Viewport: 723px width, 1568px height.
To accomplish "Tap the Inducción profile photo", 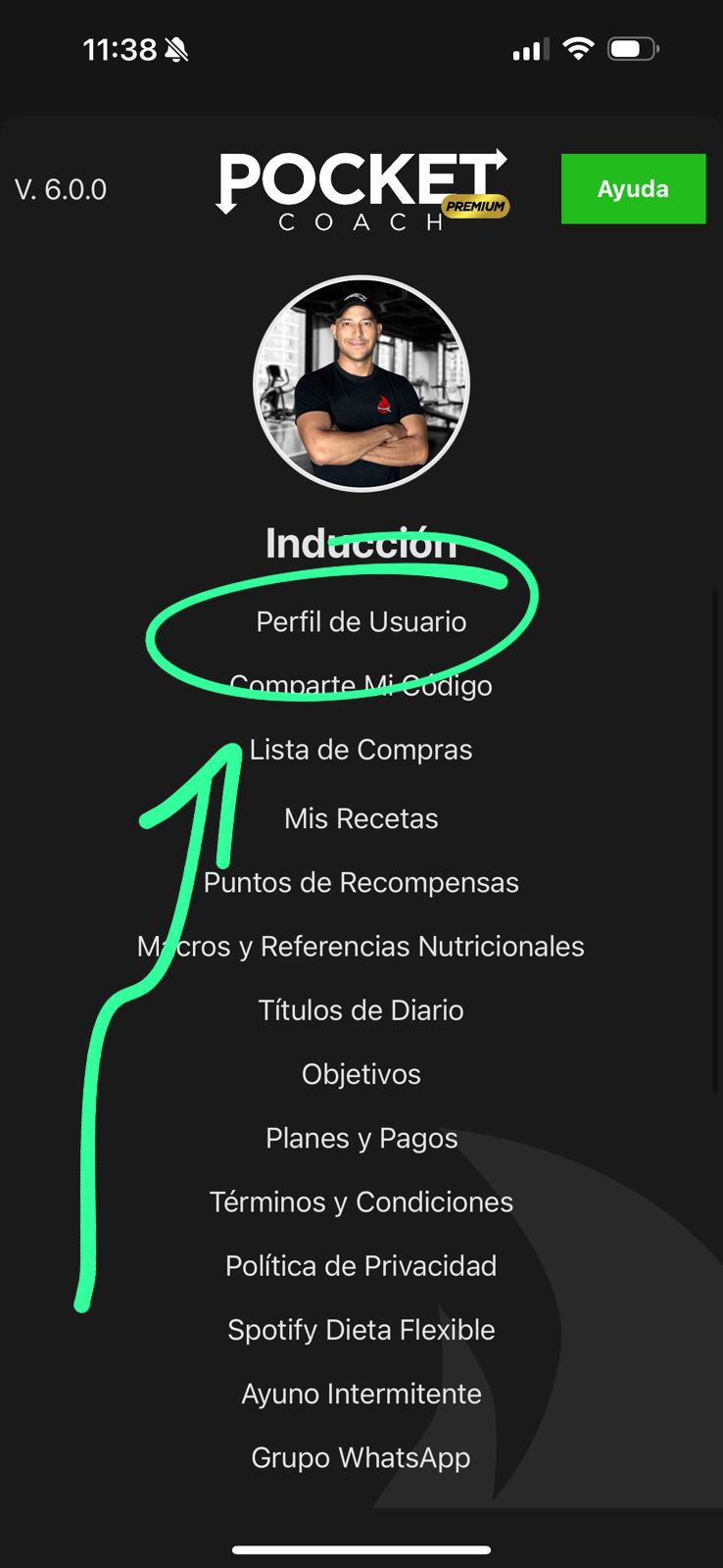I will [361, 384].
